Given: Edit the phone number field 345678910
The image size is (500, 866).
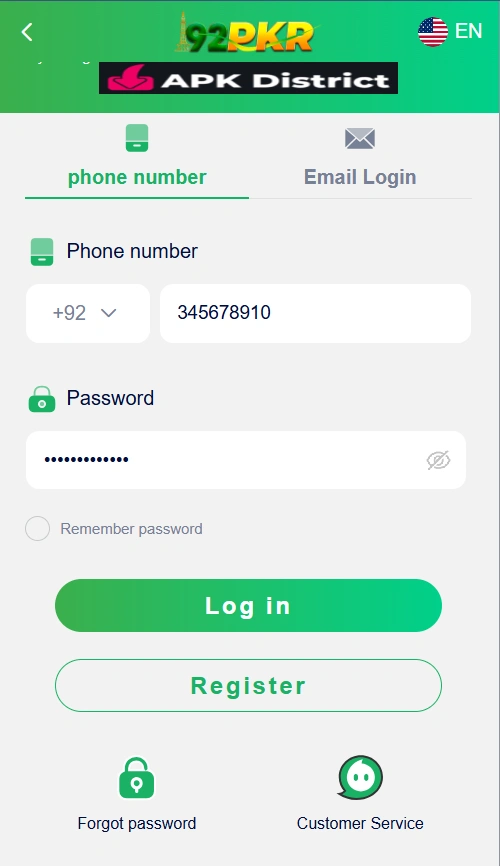Looking at the screenshot, I should coord(315,313).
